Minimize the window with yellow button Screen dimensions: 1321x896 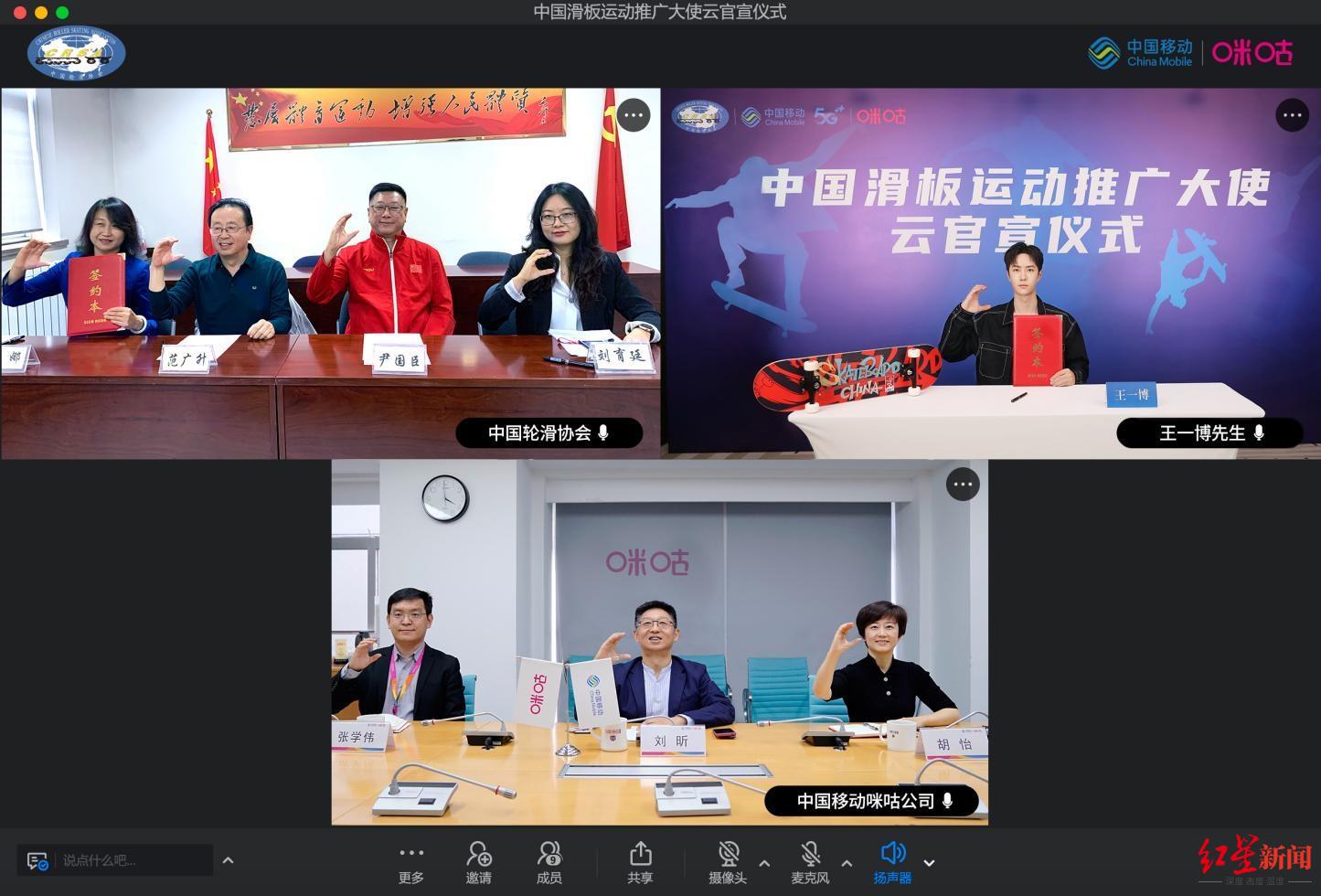[x=41, y=12]
